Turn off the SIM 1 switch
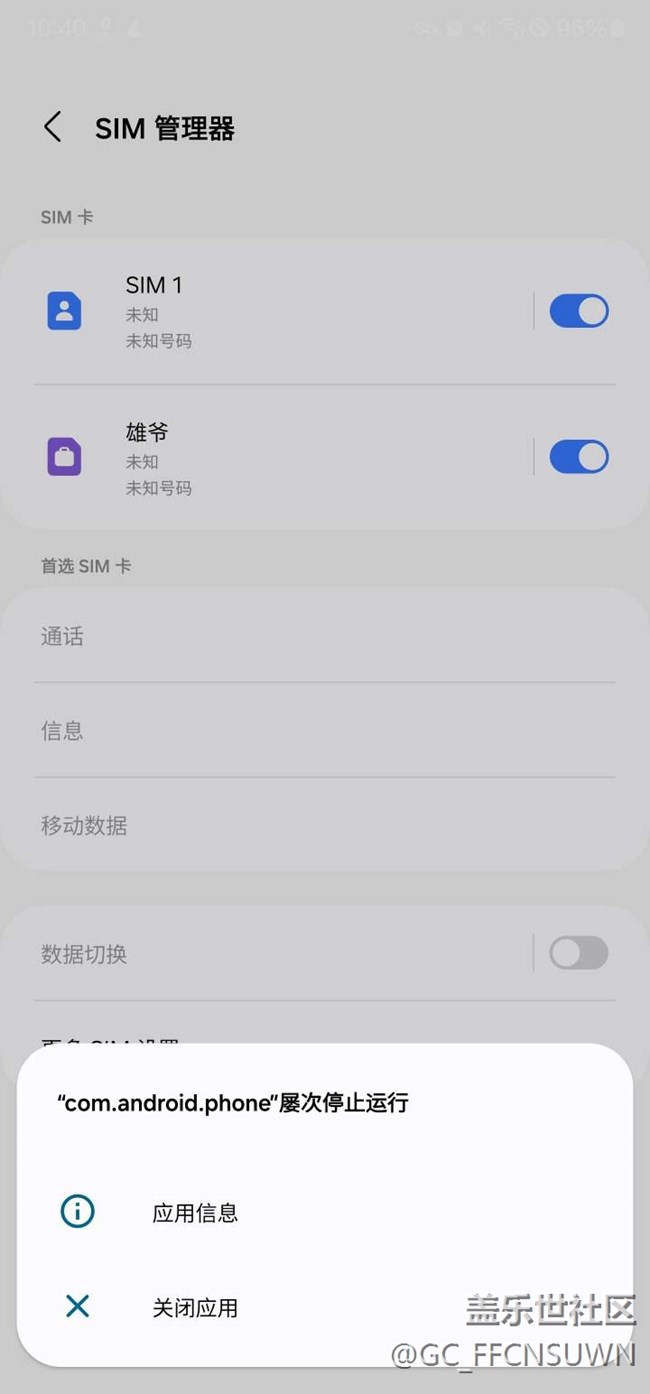 (x=579, y=311)
